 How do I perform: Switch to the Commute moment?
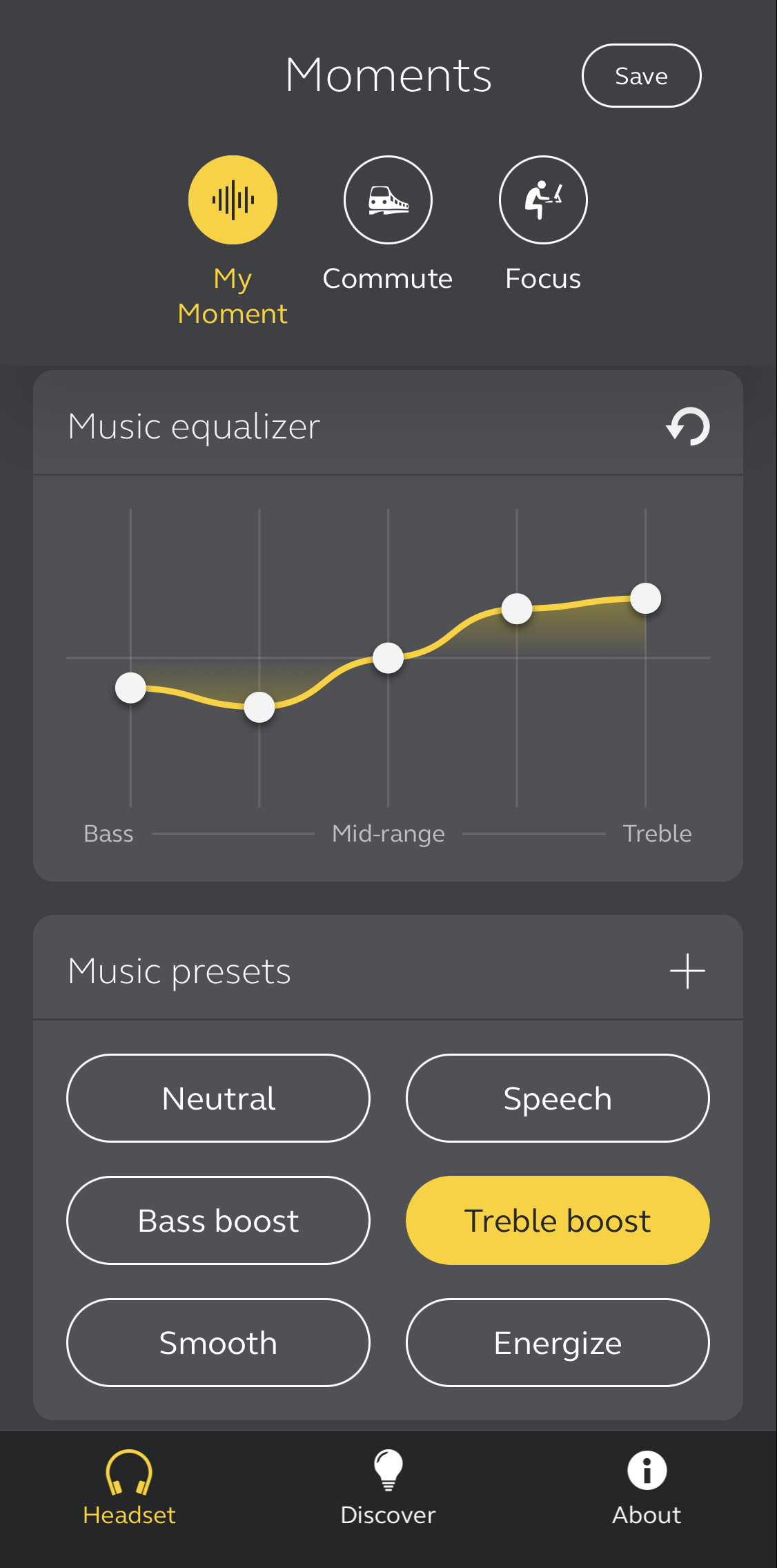pyautogui.click(x=388, y=200)
